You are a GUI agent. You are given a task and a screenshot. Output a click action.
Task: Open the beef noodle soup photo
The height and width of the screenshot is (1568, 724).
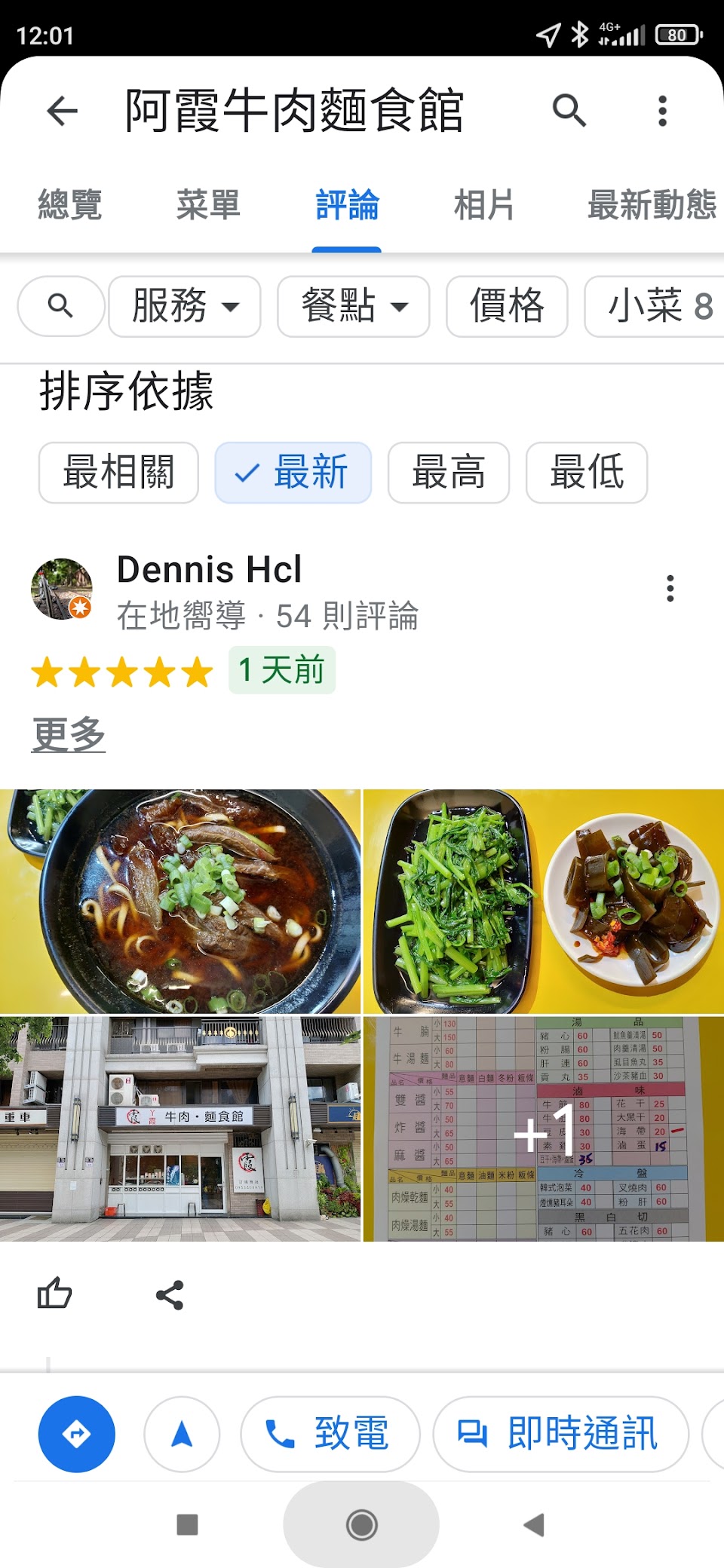tap(180, 901)
